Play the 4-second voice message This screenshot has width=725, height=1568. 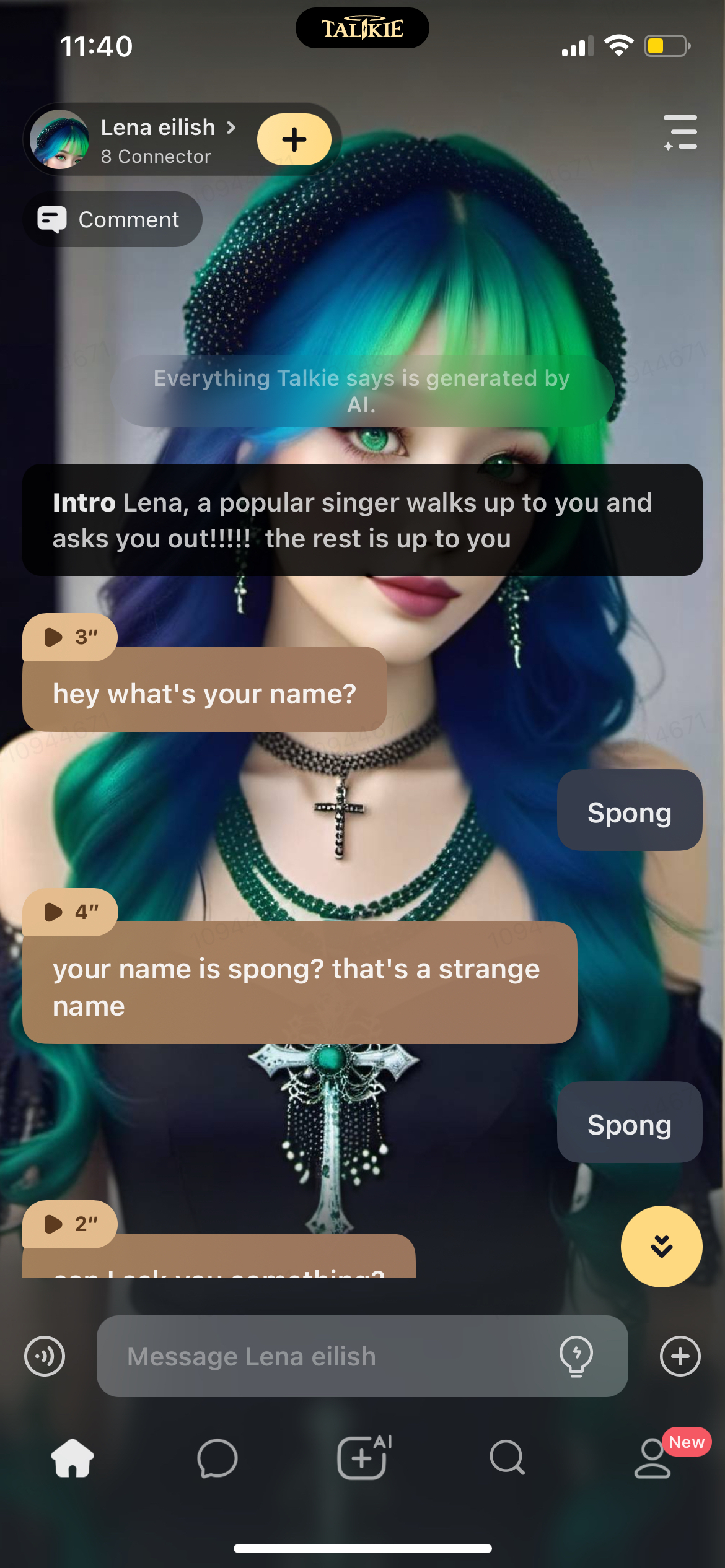click(69, 912)
